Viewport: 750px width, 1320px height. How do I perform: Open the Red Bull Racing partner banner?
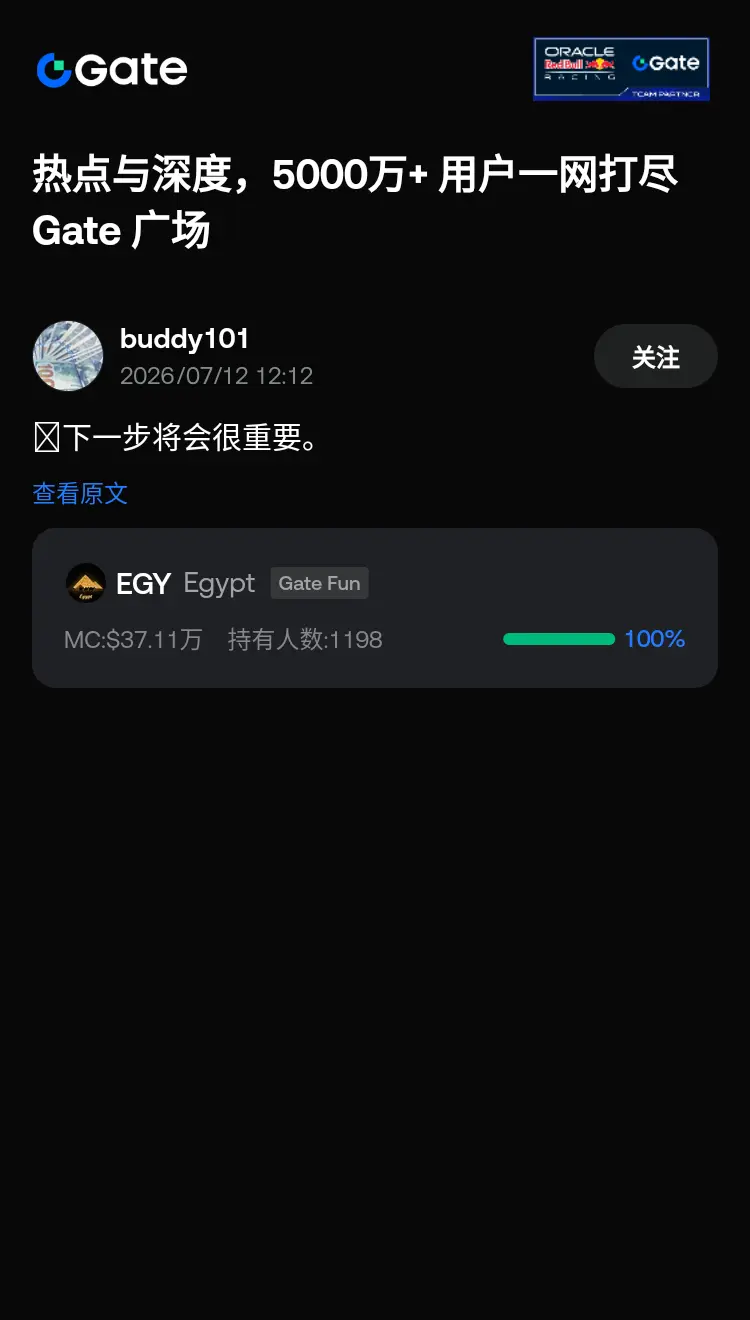coord(621,69)
